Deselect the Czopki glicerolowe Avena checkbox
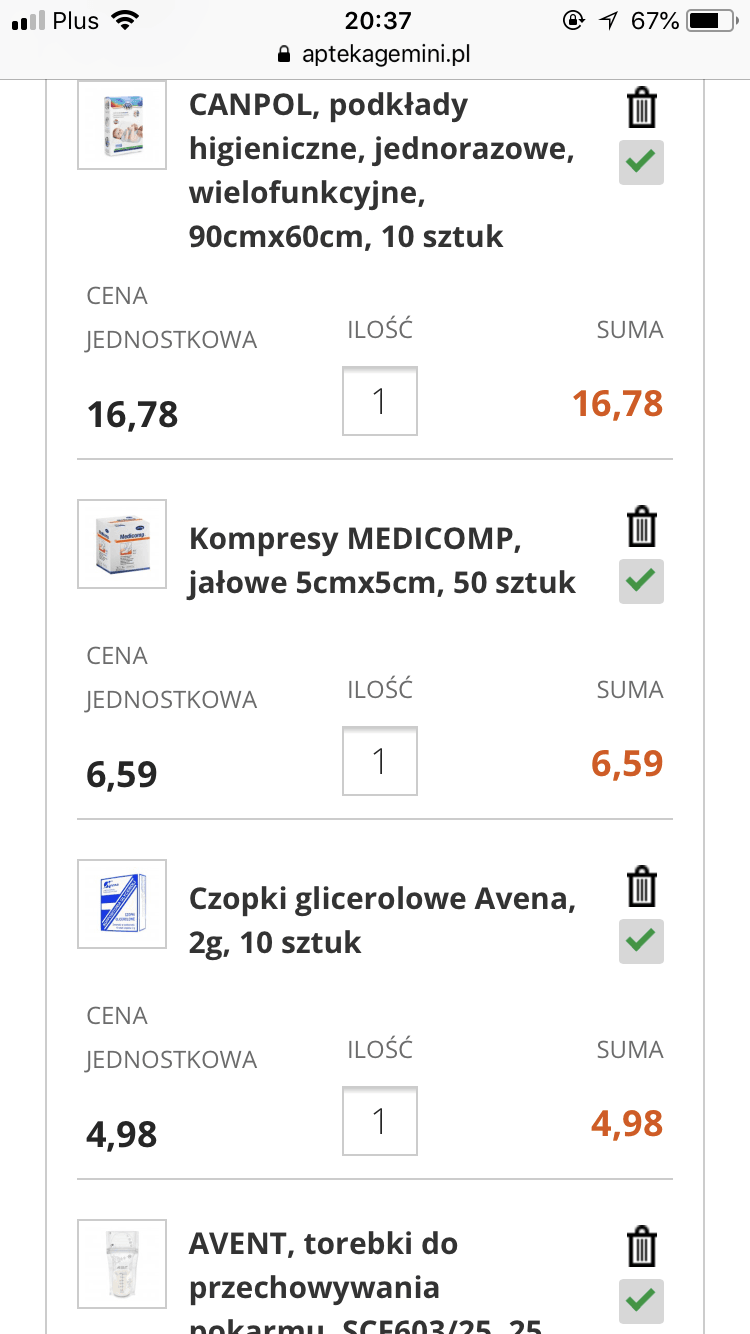The width and height of the screenshot is (750, 1334). pos(641,941)
